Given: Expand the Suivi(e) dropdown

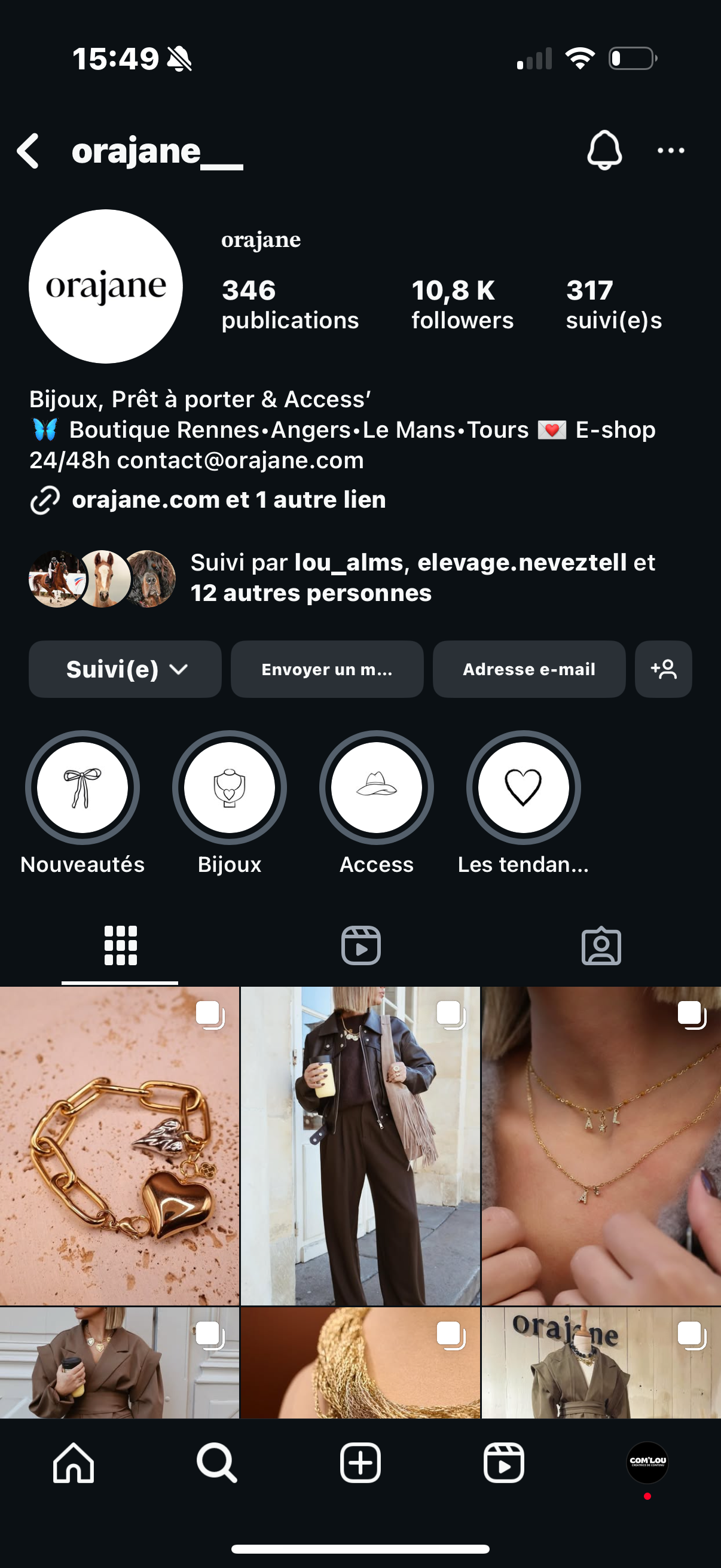Looking at the screenshot, I should [125, 669].
